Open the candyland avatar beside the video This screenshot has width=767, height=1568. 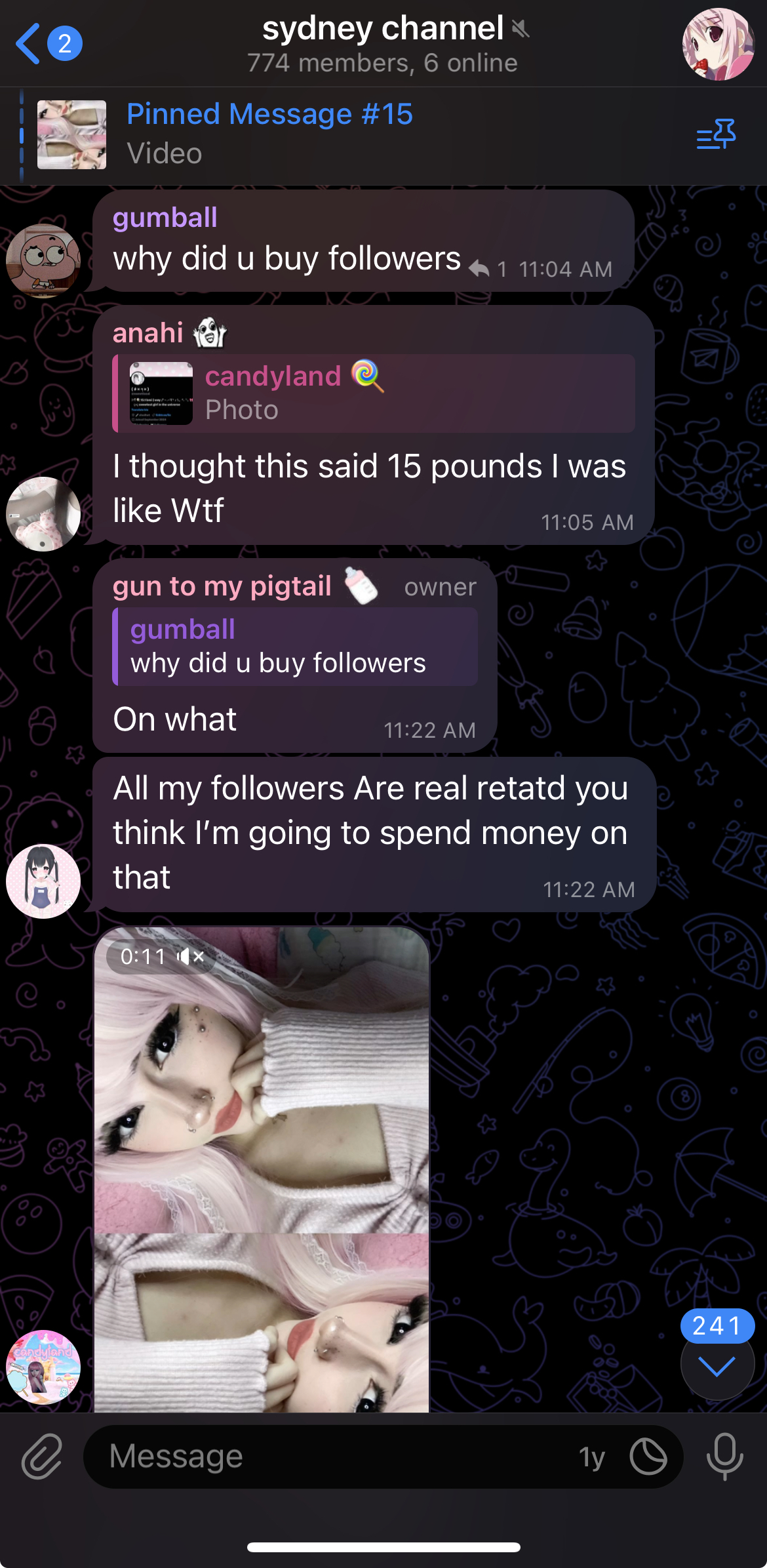point(43,1367)
